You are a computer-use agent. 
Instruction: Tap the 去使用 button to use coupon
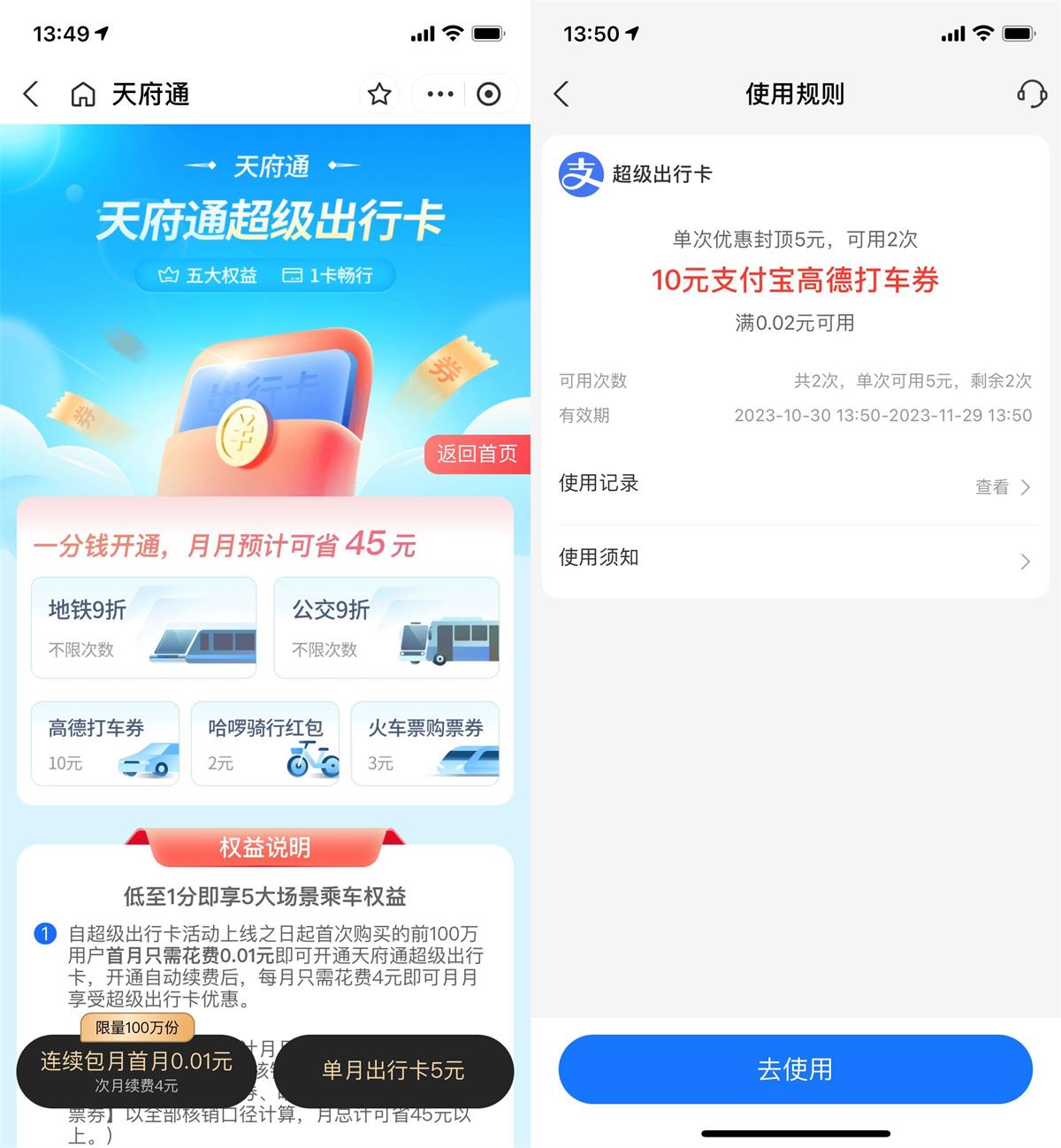794,1069
